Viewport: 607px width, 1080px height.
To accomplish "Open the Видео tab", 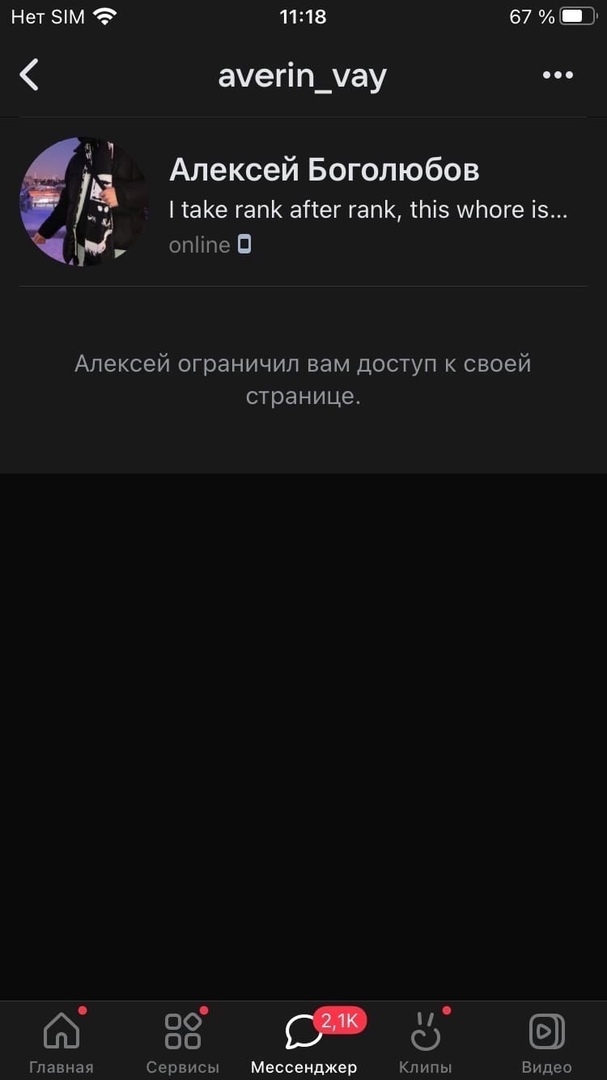I will [546, 1040].
